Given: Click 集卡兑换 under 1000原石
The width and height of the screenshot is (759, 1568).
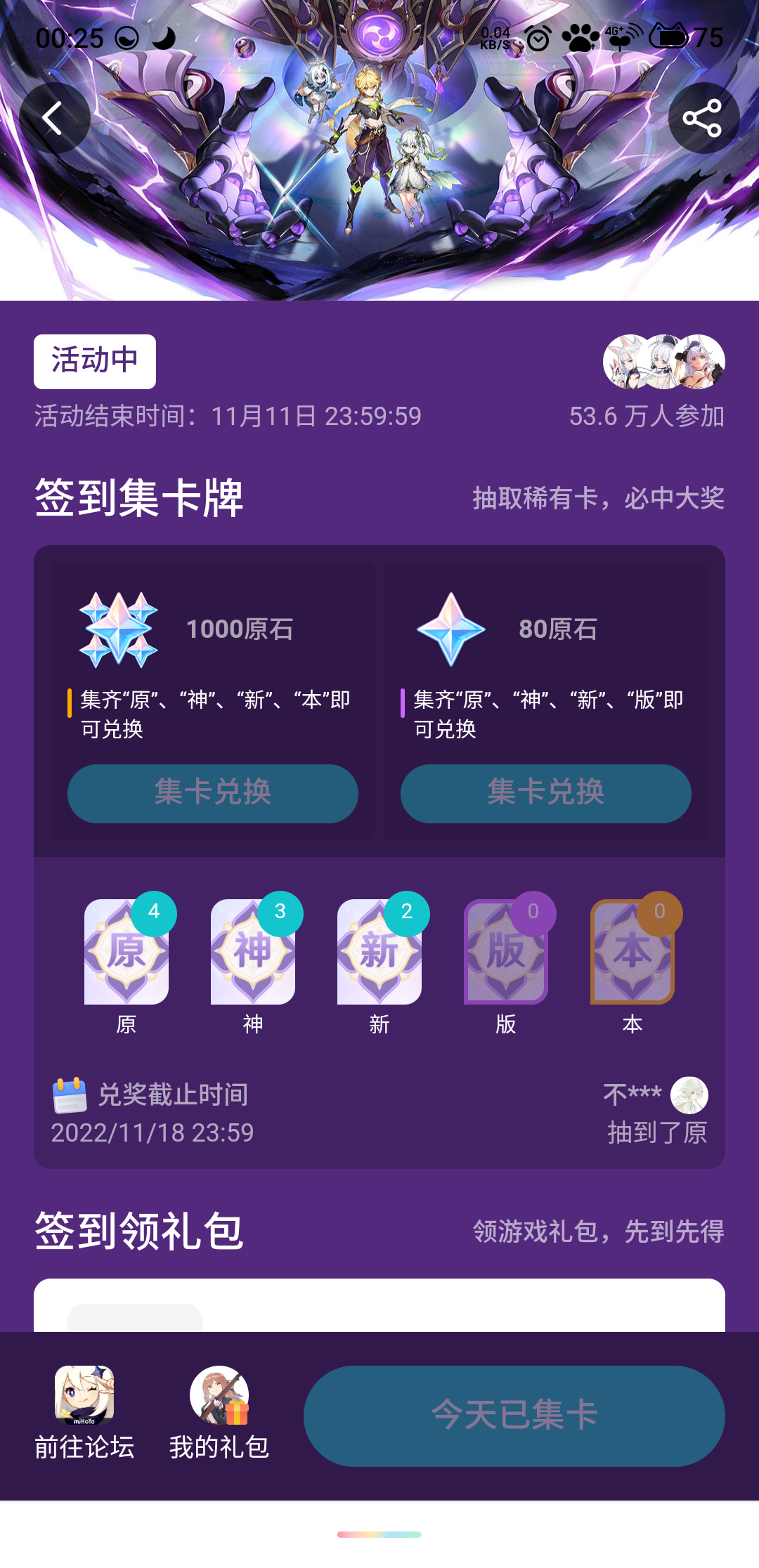Looking at the screenshot, I should click(212, 794).
